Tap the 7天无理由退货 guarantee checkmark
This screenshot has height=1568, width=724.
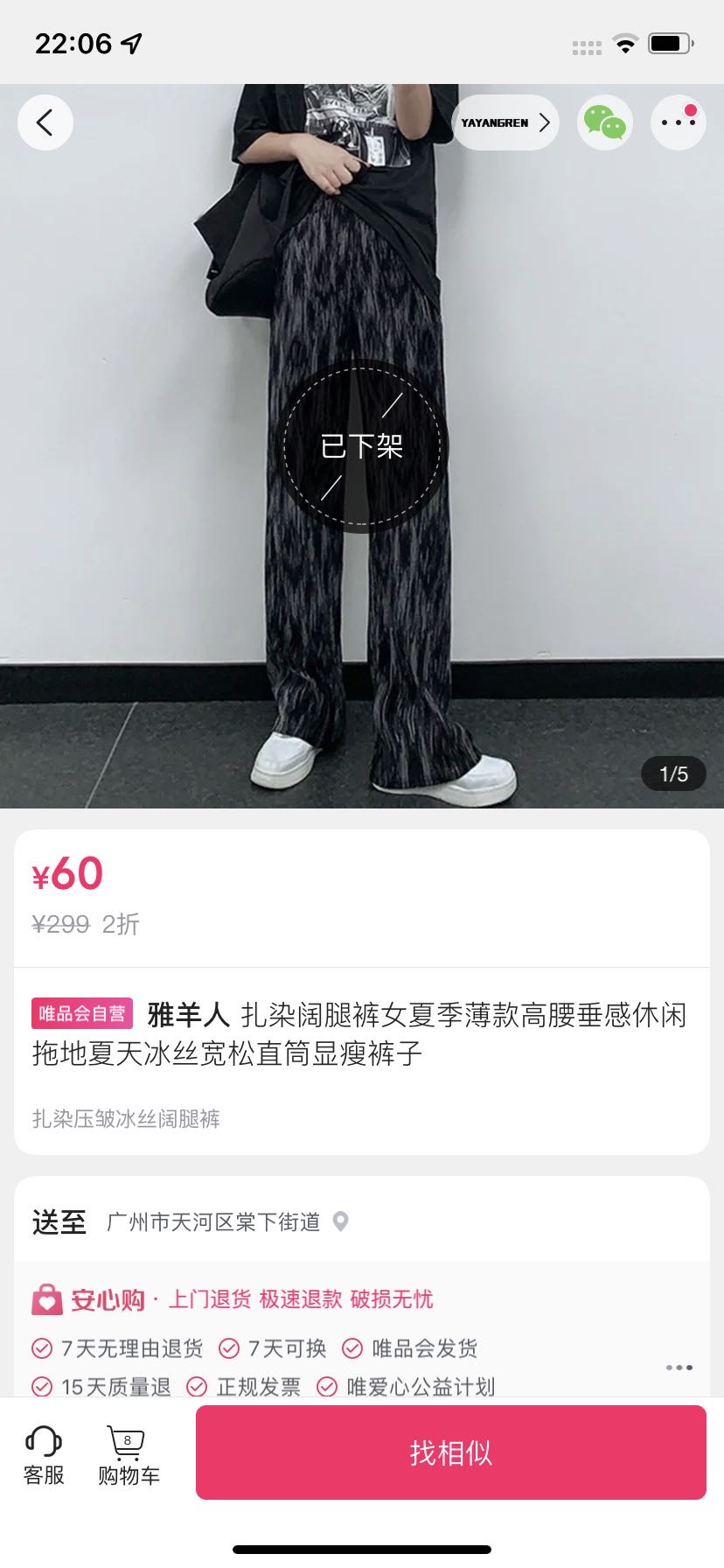pos(42,1349)
